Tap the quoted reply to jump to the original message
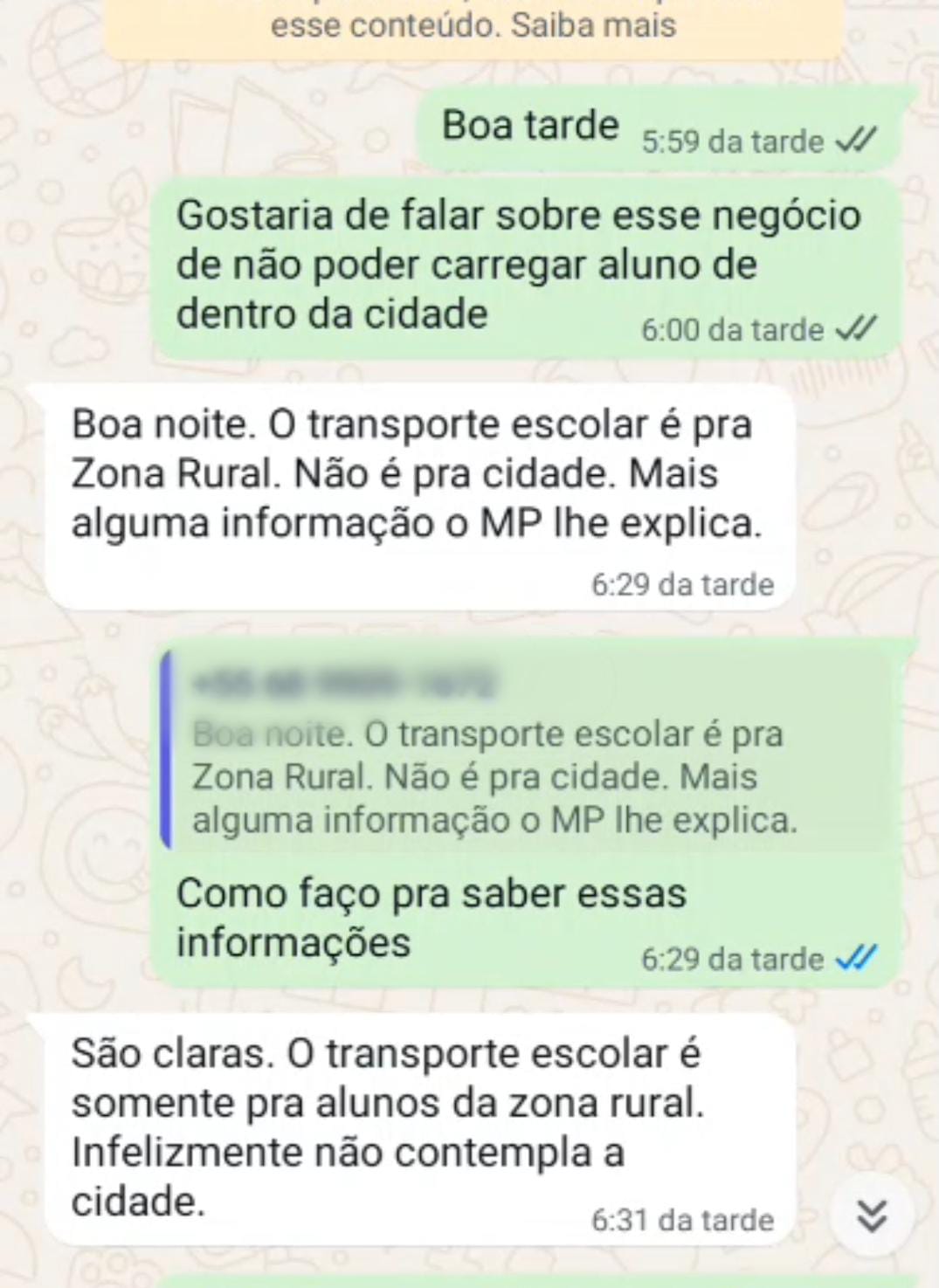Screen dimensions: 939x1288 click(524, 752)
